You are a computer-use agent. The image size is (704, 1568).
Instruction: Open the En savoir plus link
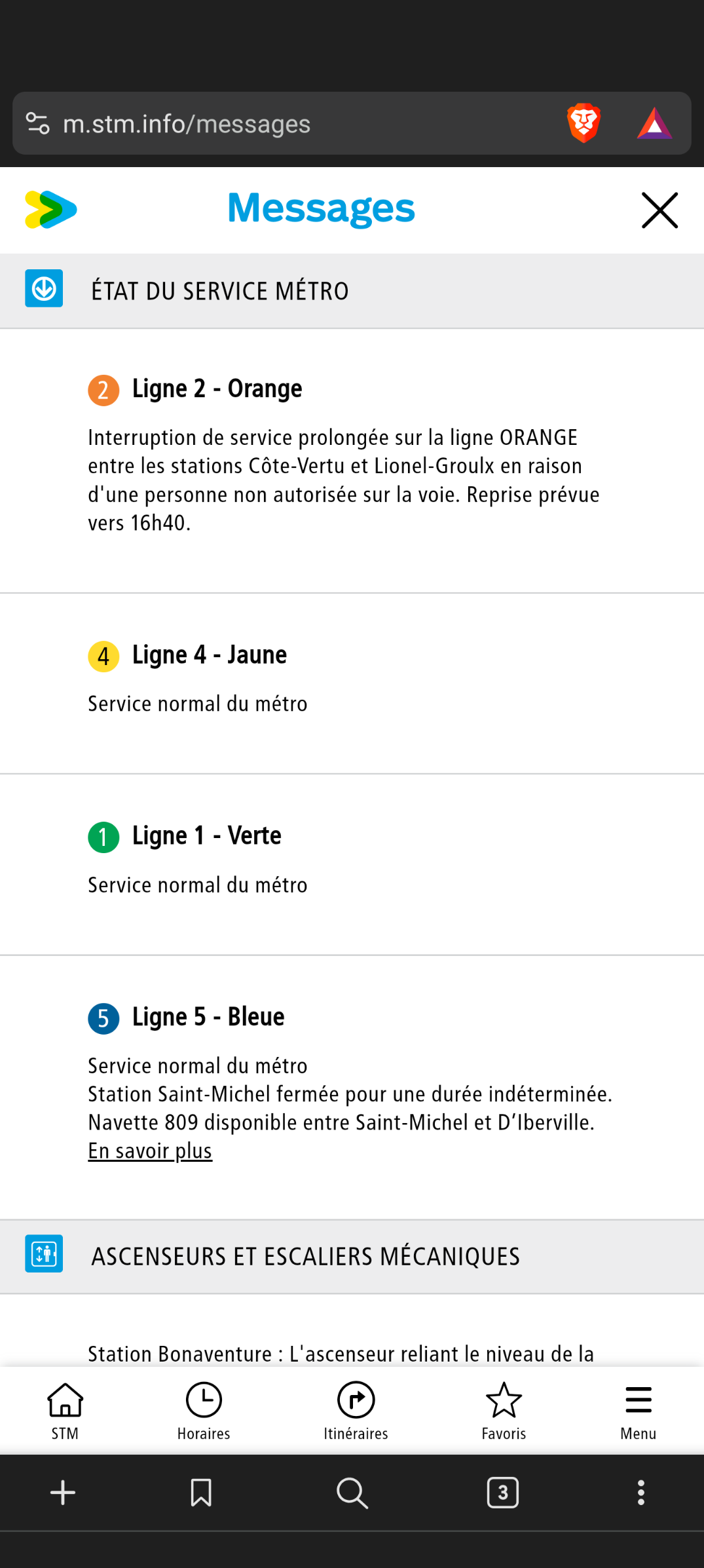[x=150, y=1151]
